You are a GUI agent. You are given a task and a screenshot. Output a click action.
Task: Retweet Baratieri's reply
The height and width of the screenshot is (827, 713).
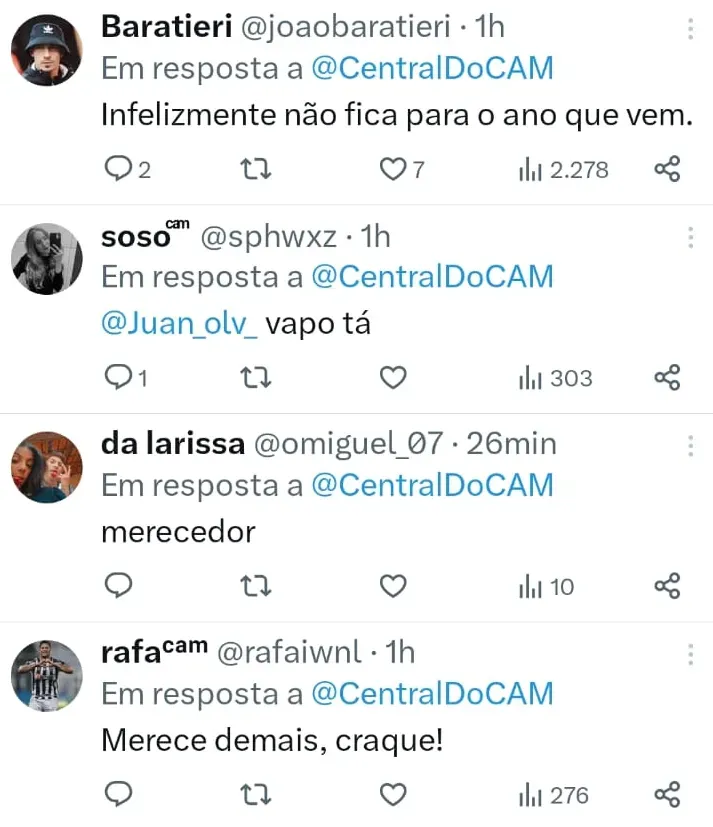257,169
